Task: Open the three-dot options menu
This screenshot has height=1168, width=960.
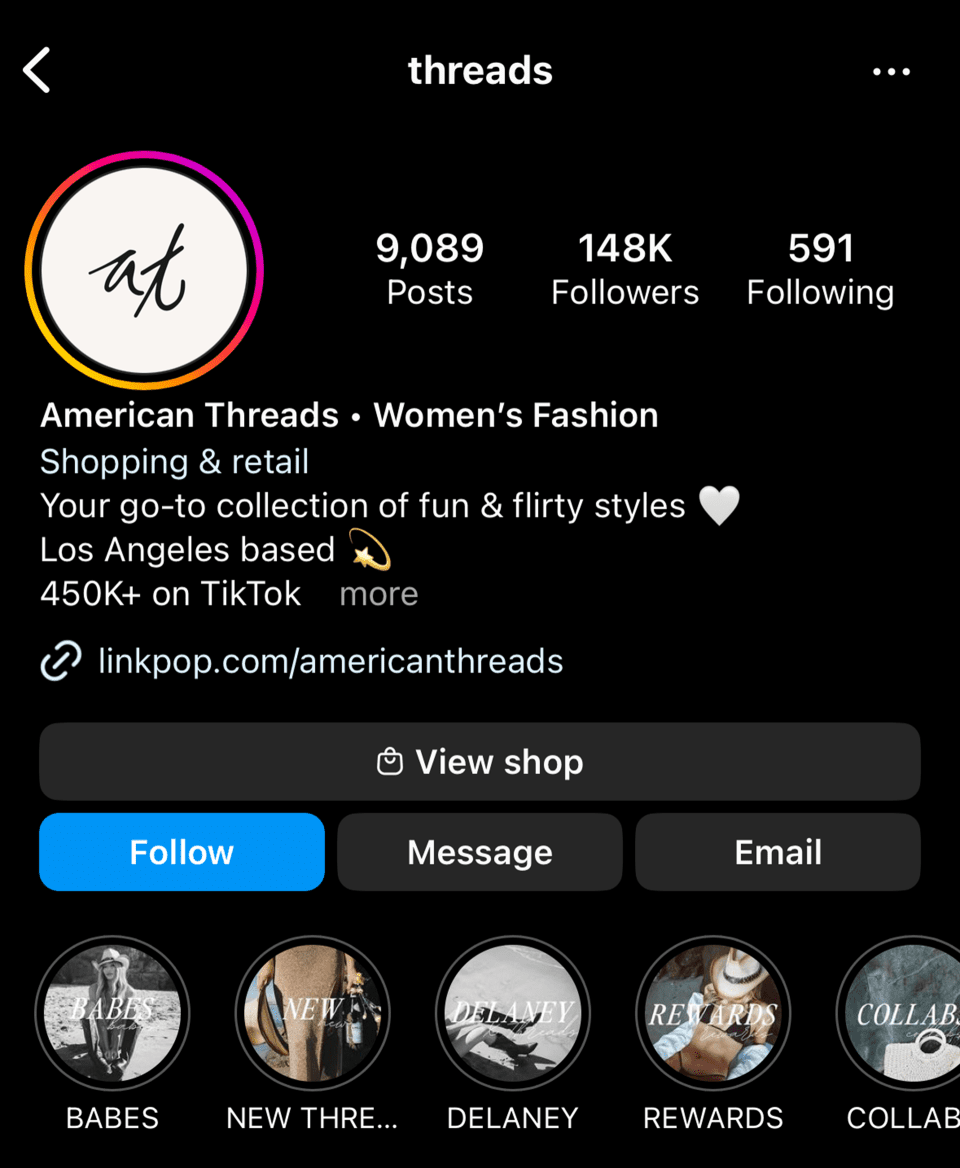Action: (x=891, y=70)
